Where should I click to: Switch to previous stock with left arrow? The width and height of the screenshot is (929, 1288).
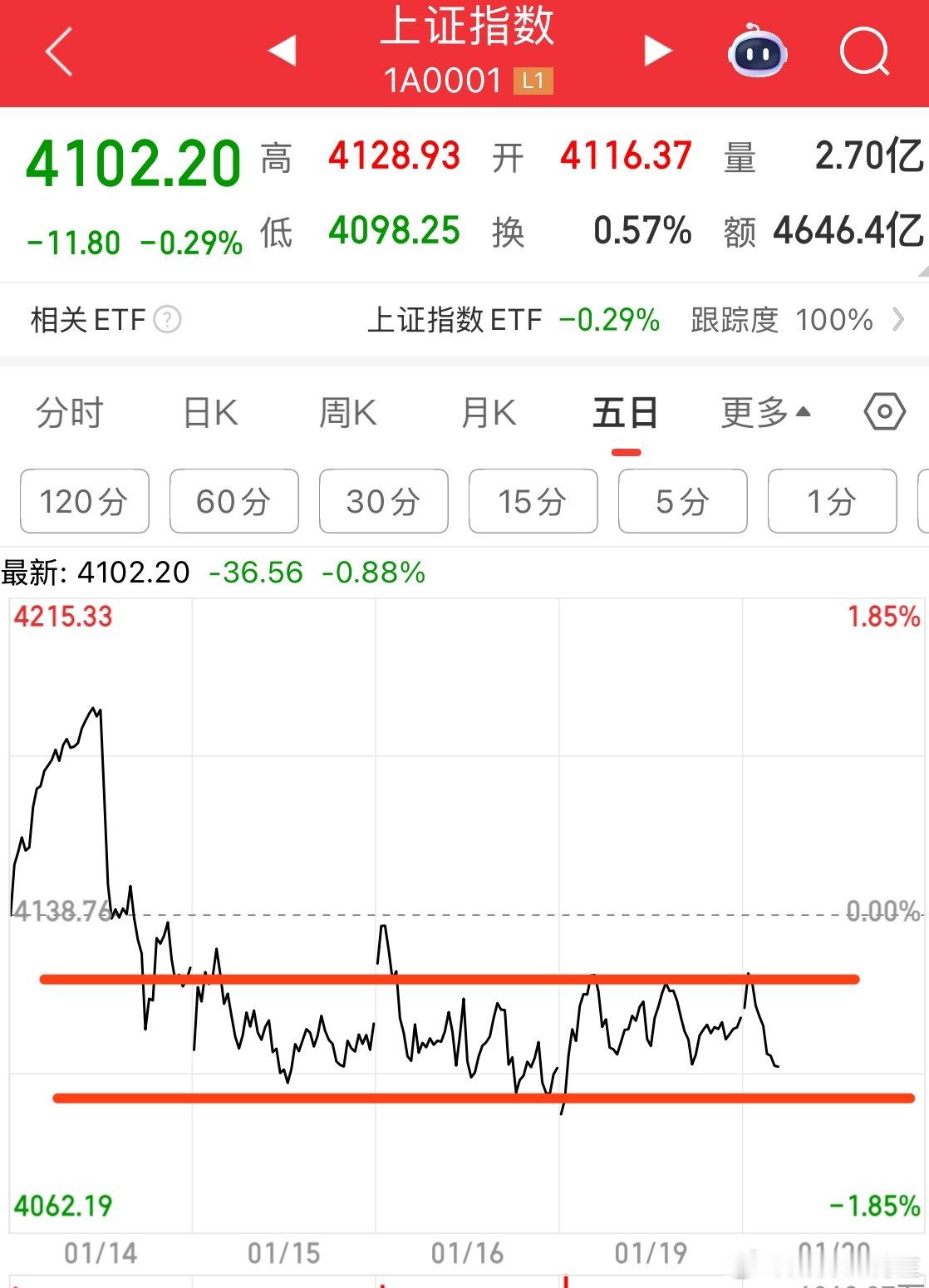coord(283,51)
